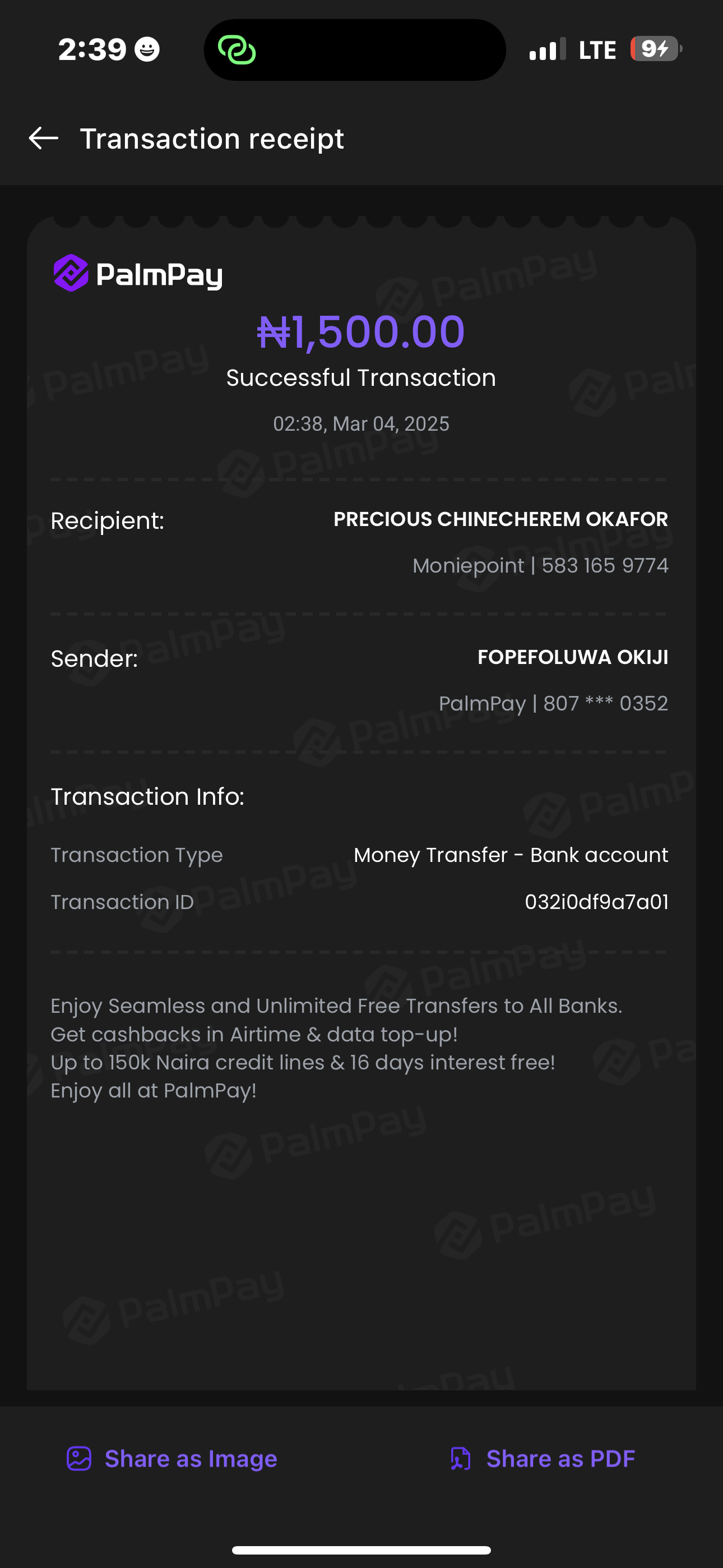The width and height of the screenshot is (723, 1568).
Task: Share receipt as PDF
Action: click(x=541, y=1459)
